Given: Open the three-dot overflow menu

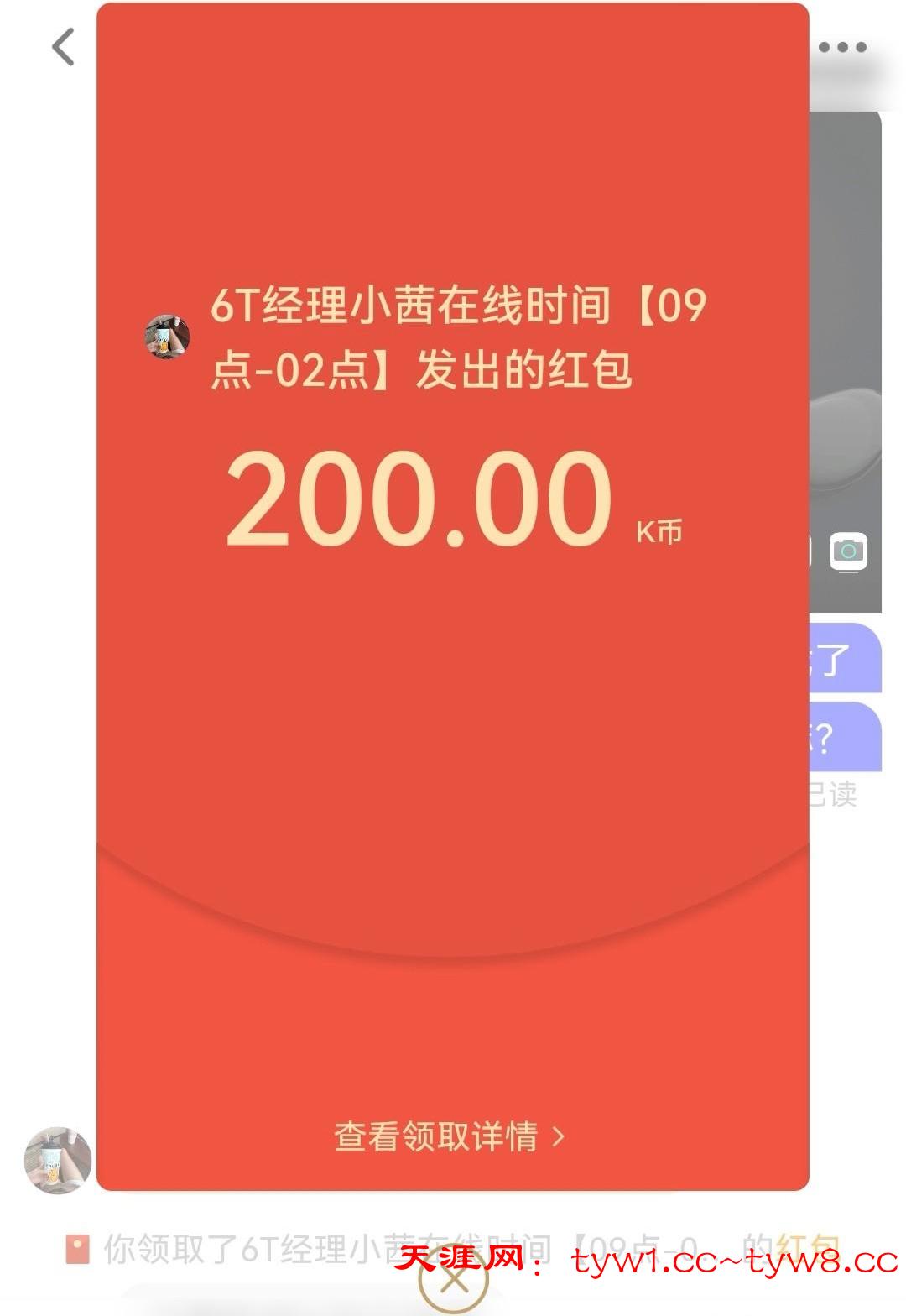Looking at the screenshot, I should click(x=842, y=47).
